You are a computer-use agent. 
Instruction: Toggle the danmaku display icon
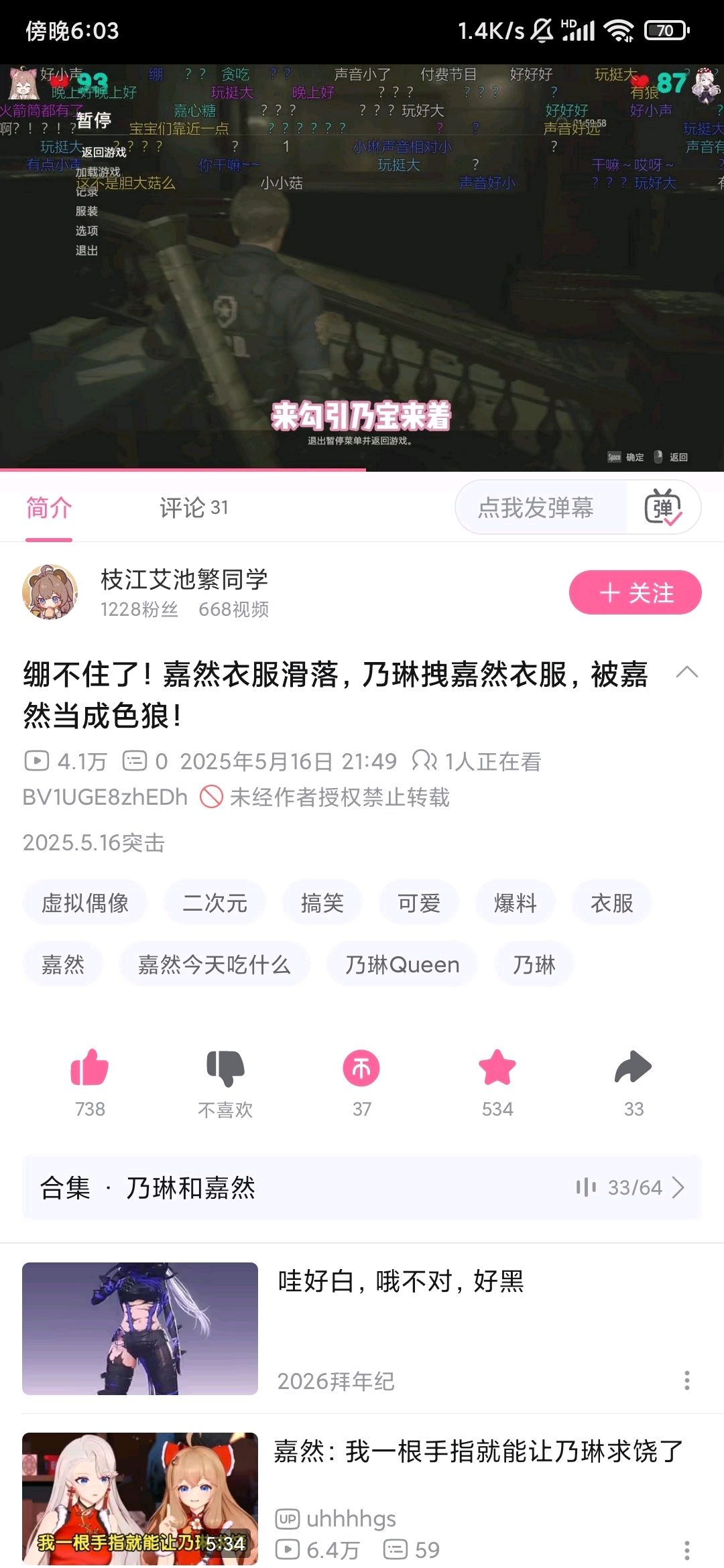[x=663, y=507]
